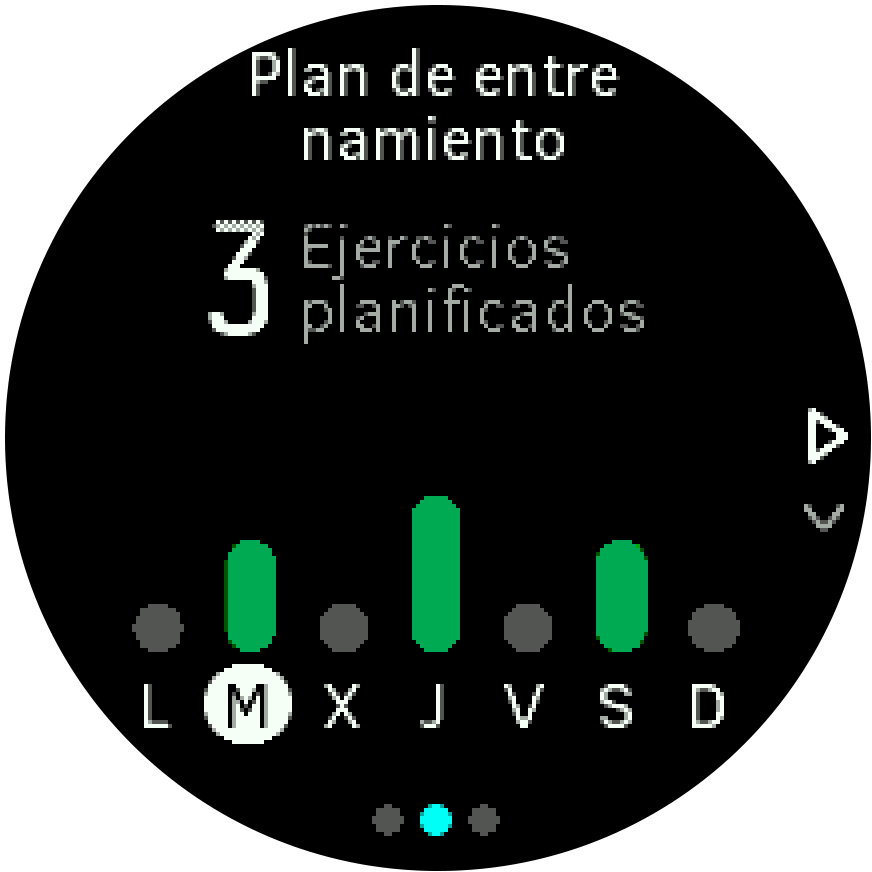Open day S planned exercise
The width and height of the screenshot is (872, 872).
point(620,707)
